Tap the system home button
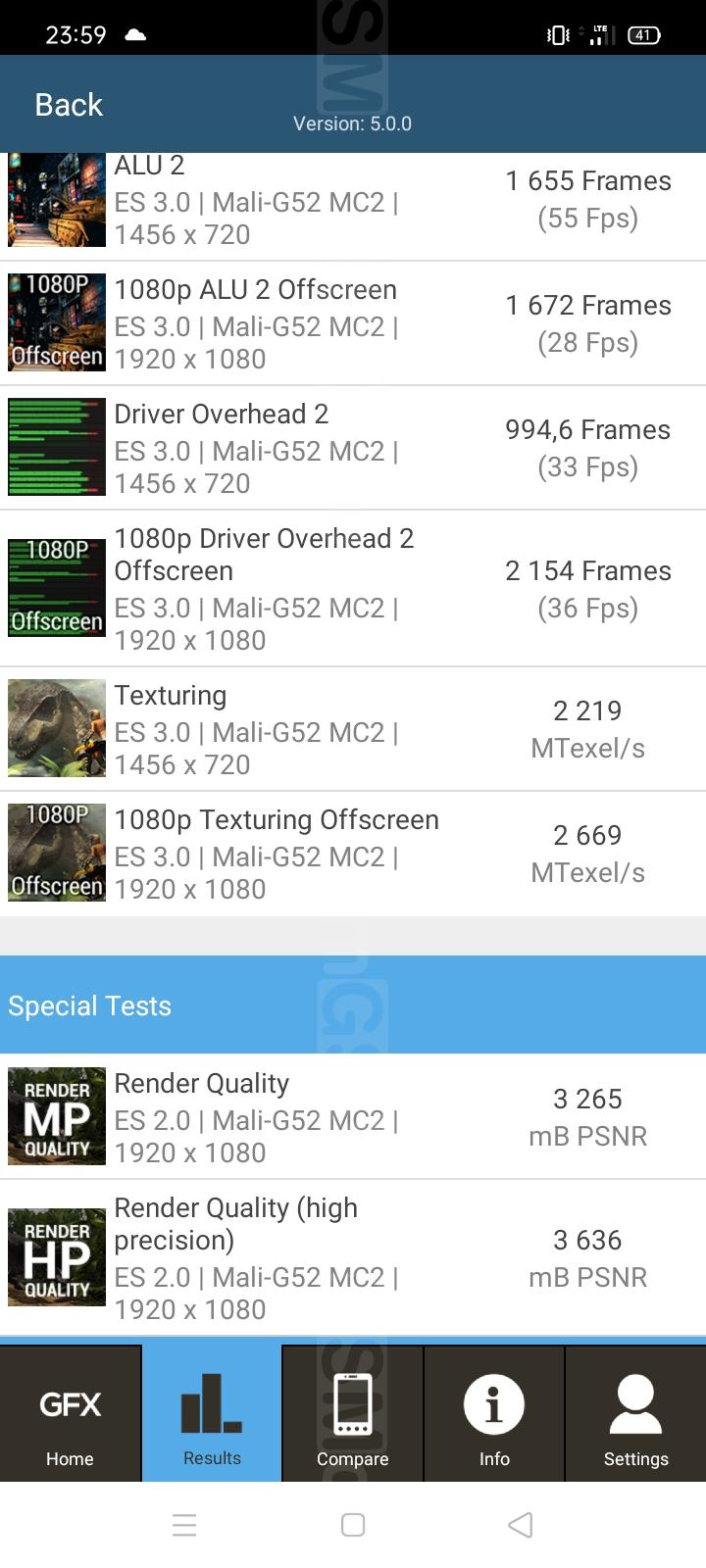Viewport: 706px width, 1568px height. (x=353, y=1525)
